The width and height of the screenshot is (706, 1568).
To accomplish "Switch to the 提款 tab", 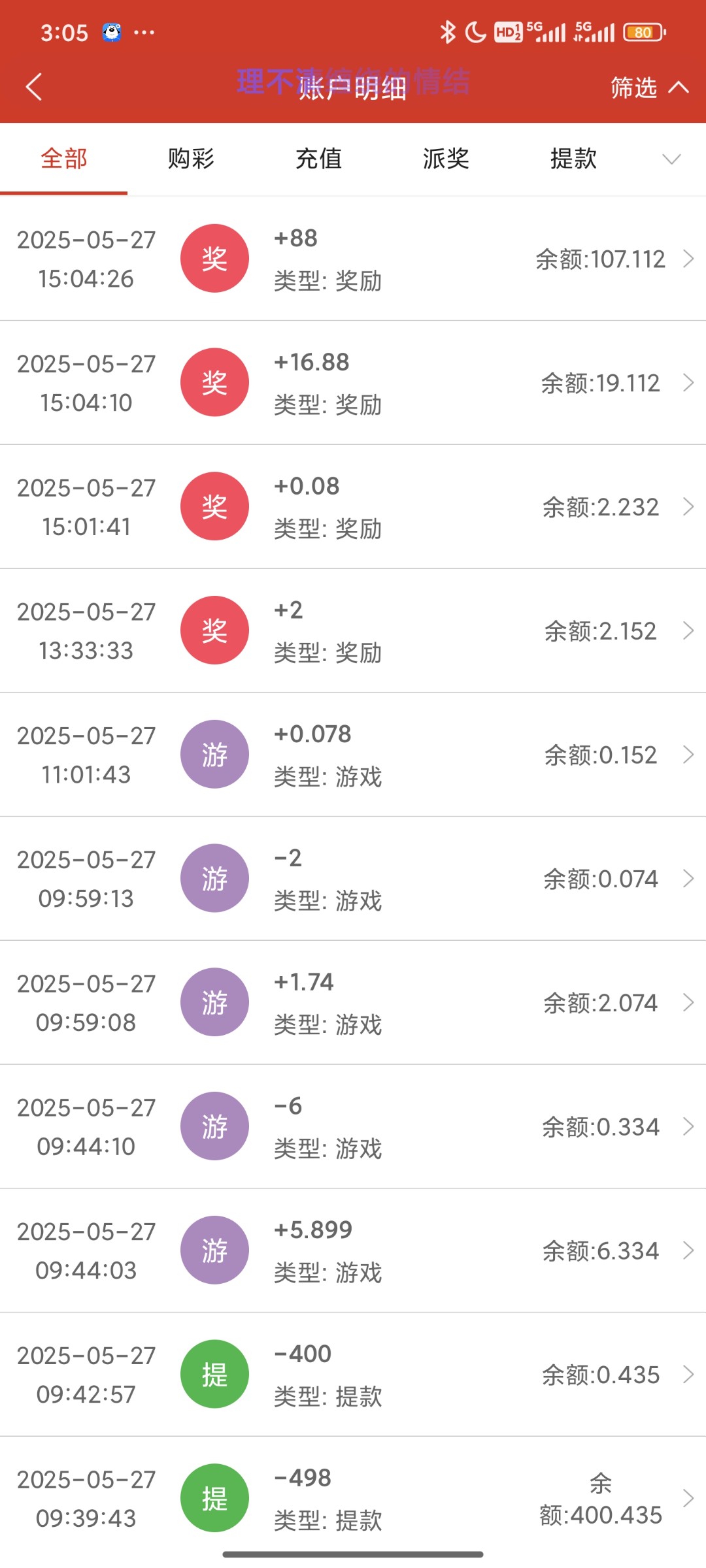I will point(573,159).
